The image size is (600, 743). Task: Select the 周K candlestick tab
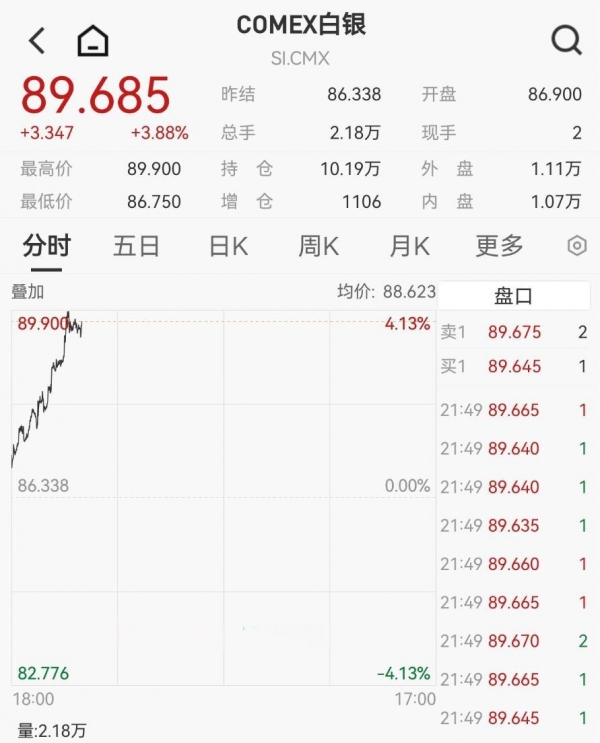click(x=319, y=246)
